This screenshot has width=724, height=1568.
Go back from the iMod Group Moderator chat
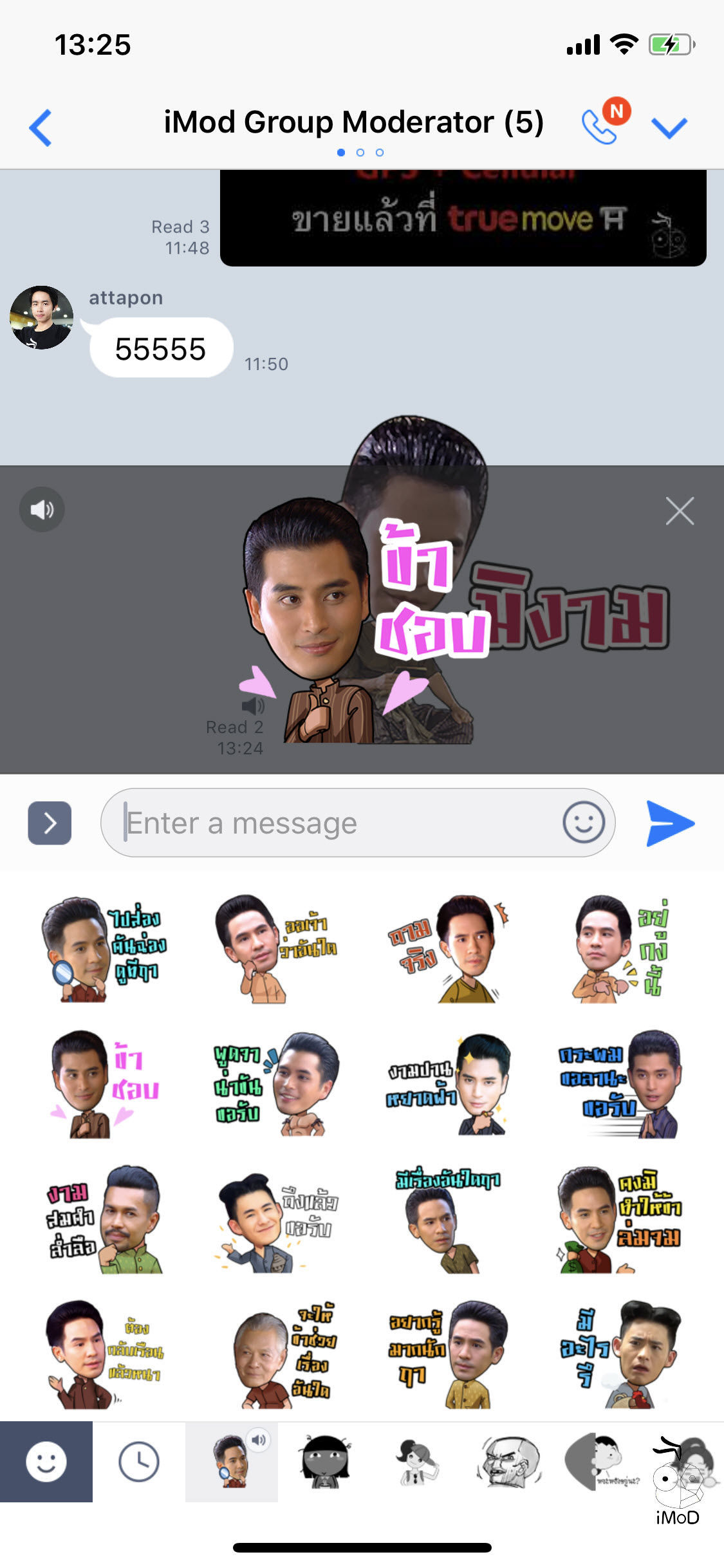(x=41, y=127)
